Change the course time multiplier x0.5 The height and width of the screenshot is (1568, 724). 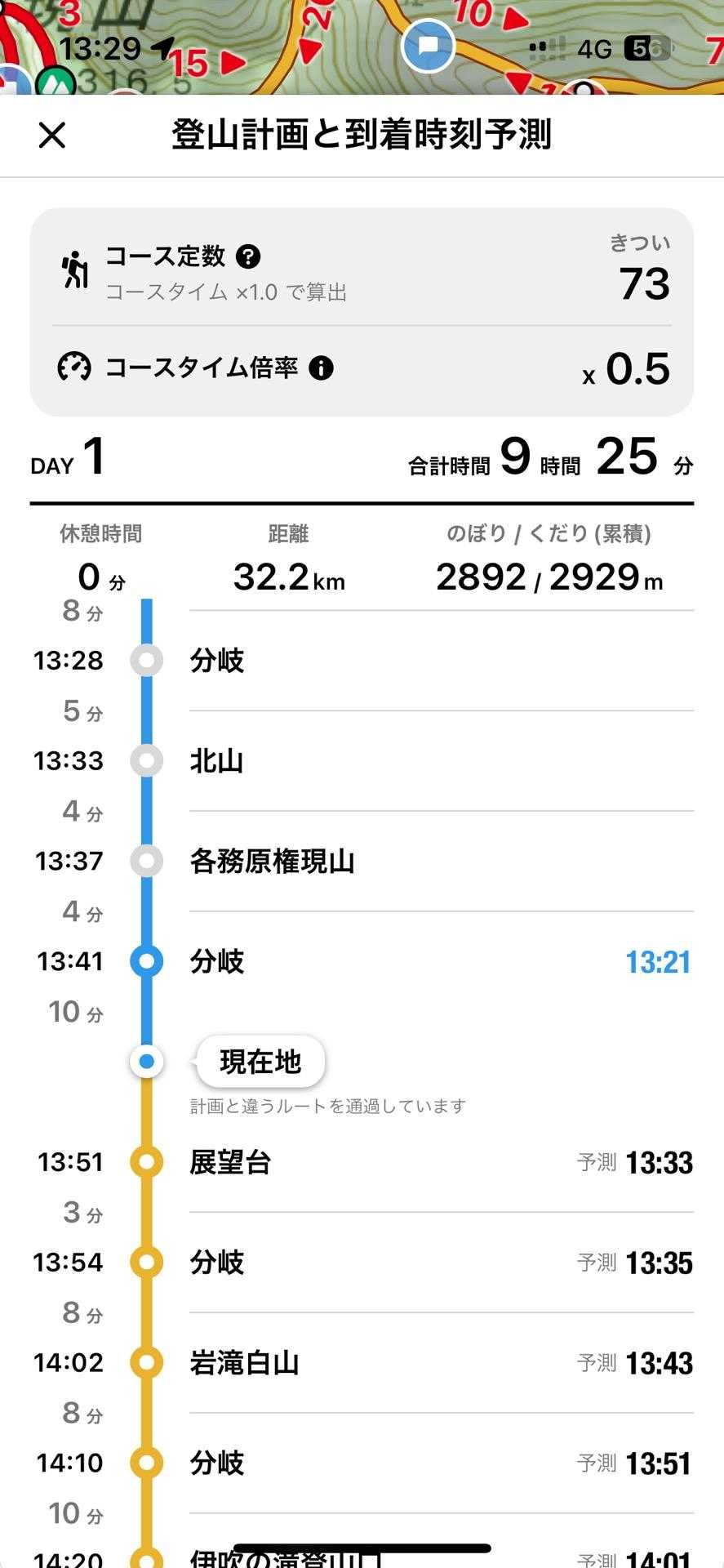[x=627, y=369]
